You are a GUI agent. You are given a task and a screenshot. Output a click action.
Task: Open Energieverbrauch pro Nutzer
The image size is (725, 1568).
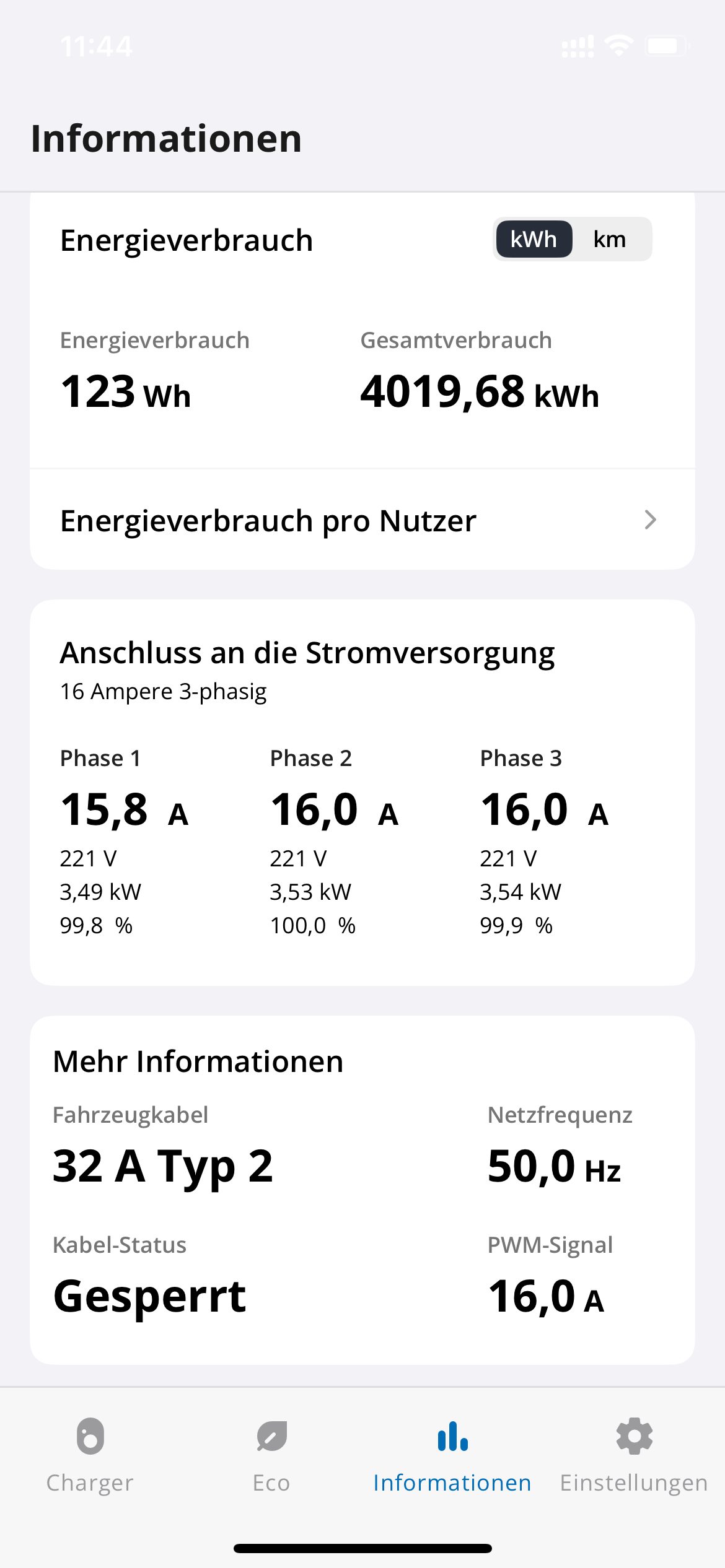click(362, 520)
